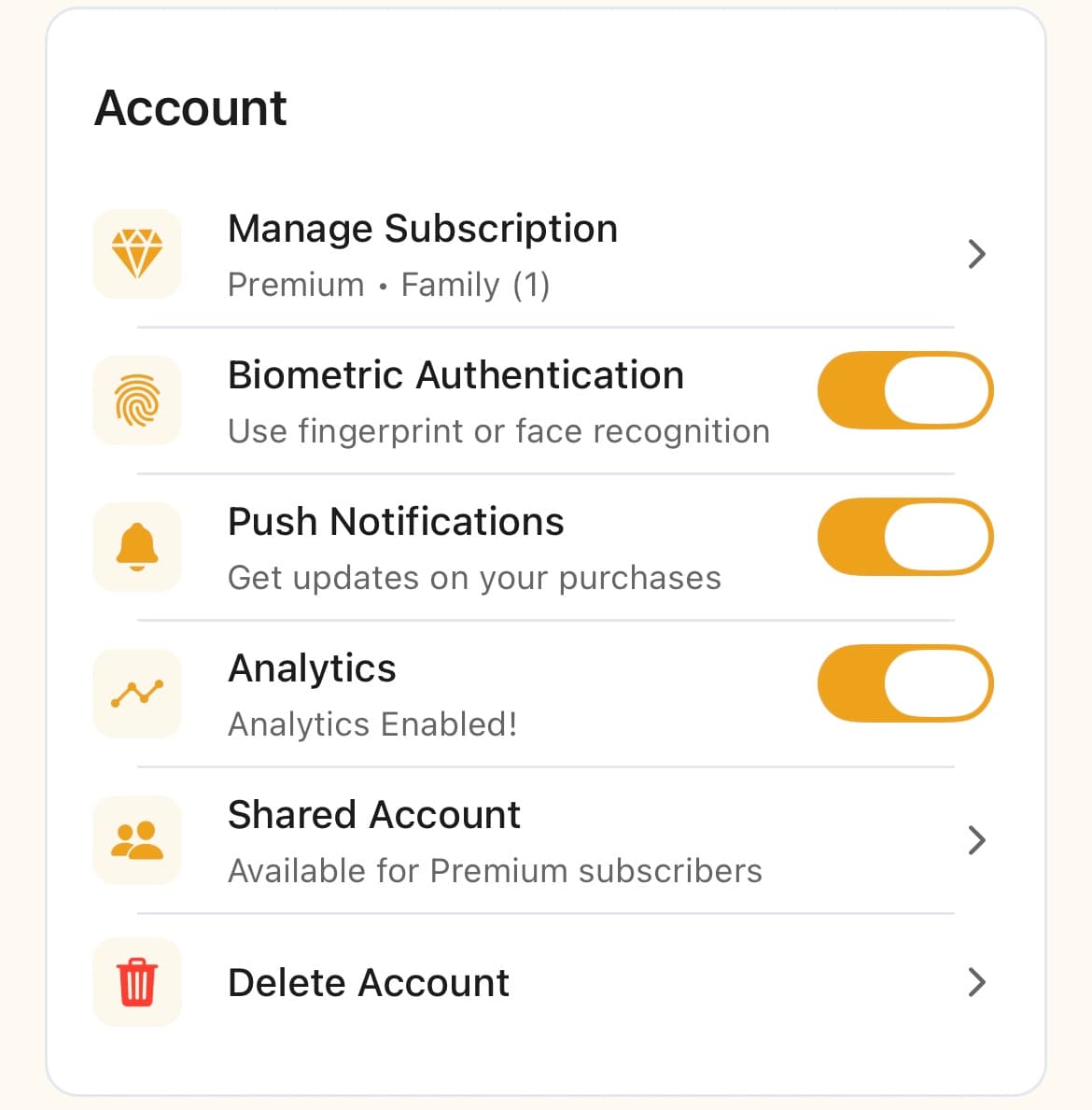Click the Analytics Enabled status text
Image resolution: width=1092 pixels, height=1110 pixels.
coord(372,724)
